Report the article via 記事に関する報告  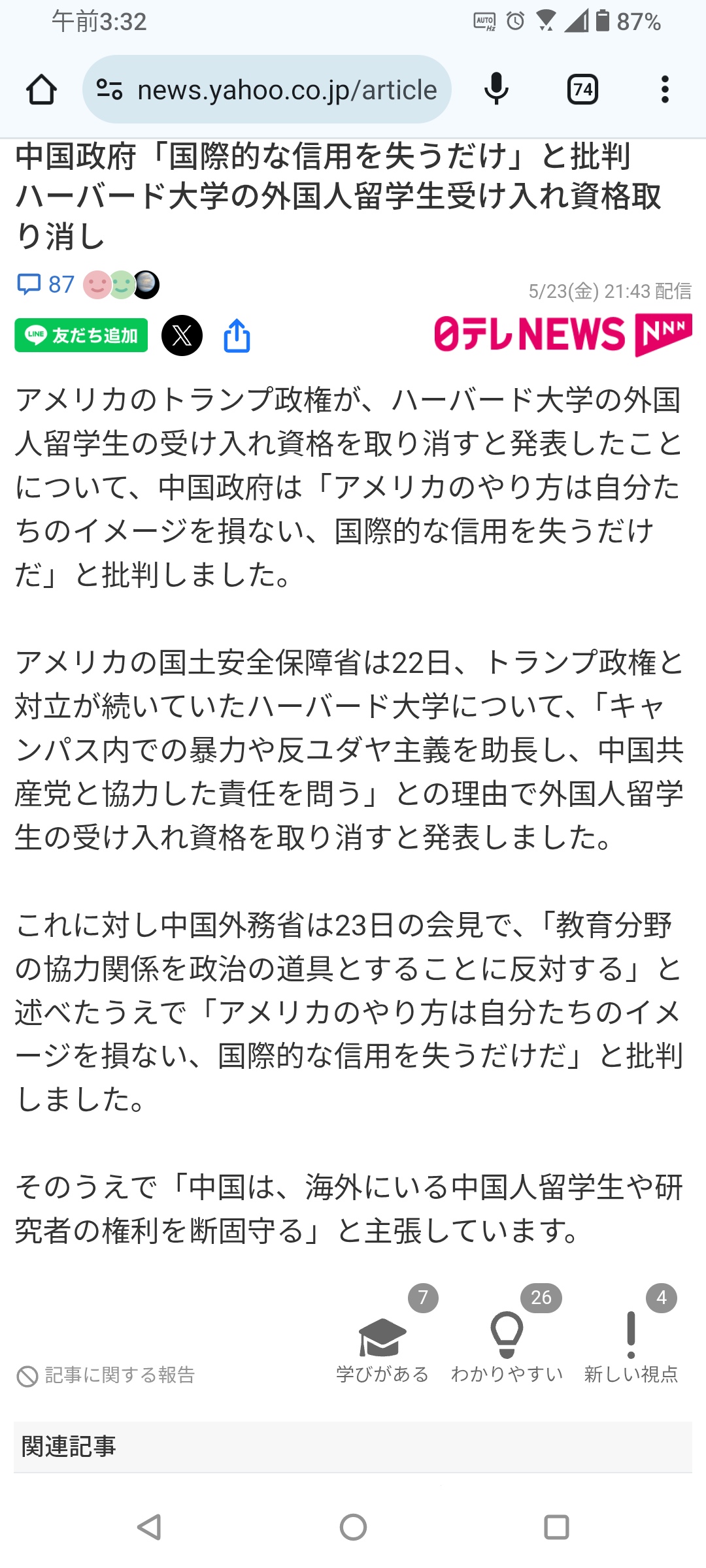coord(106,1375)
